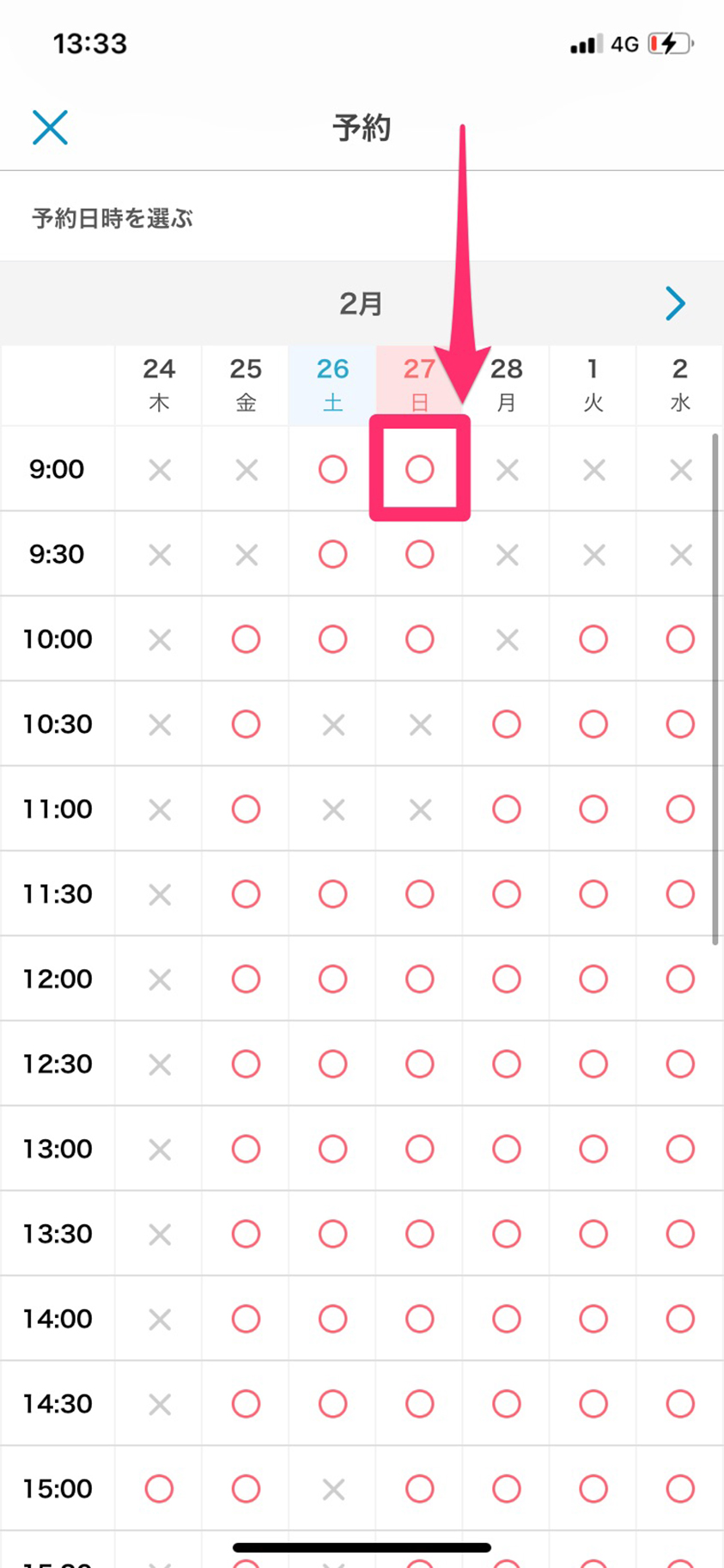
Task: Pick the 12:00 slot on Saturday 26
Action: click(x=332, y=979)
